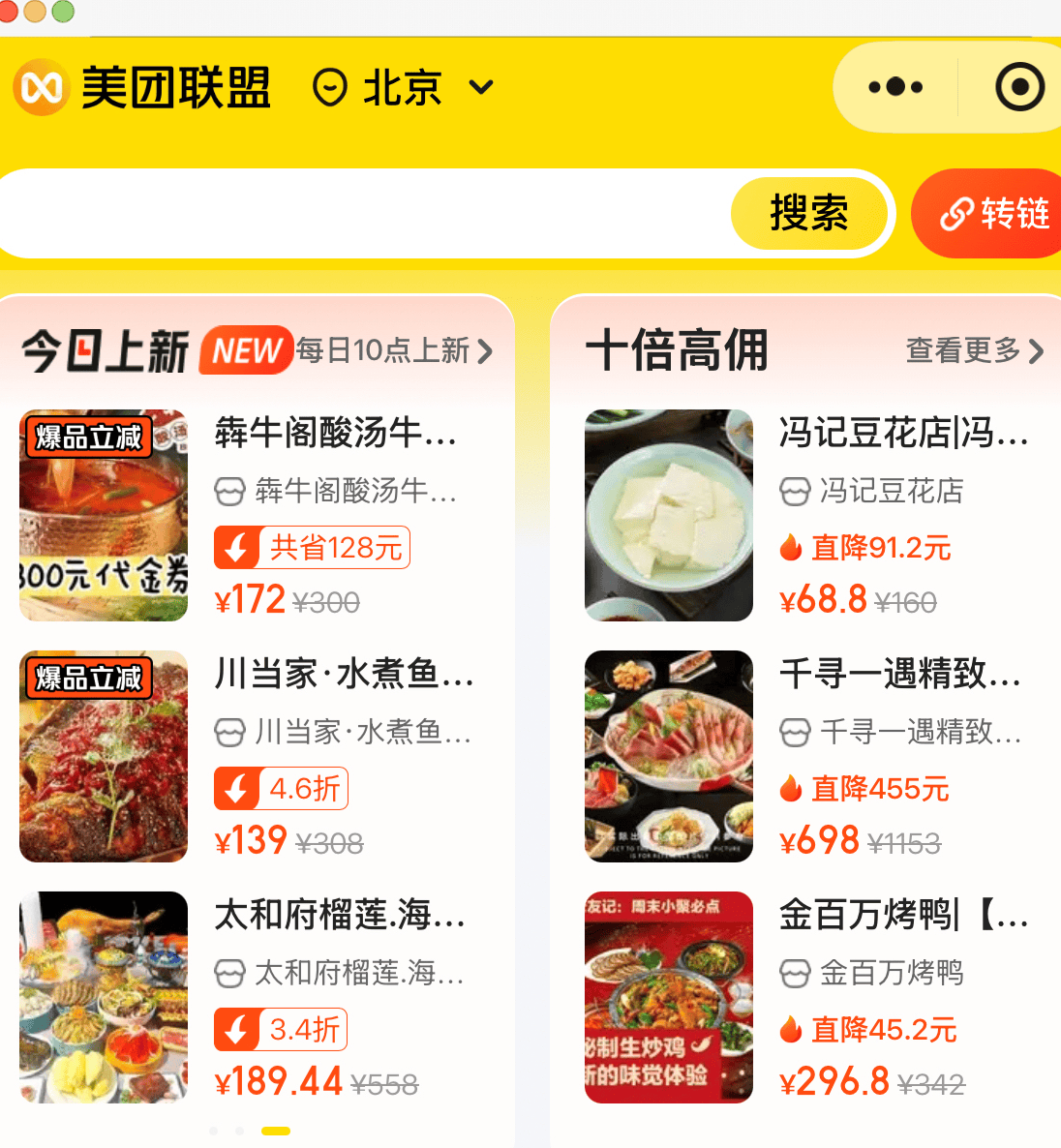Close the mini program with the circle icon
Screen dimensions: 1061x1148
[1019, 87]
